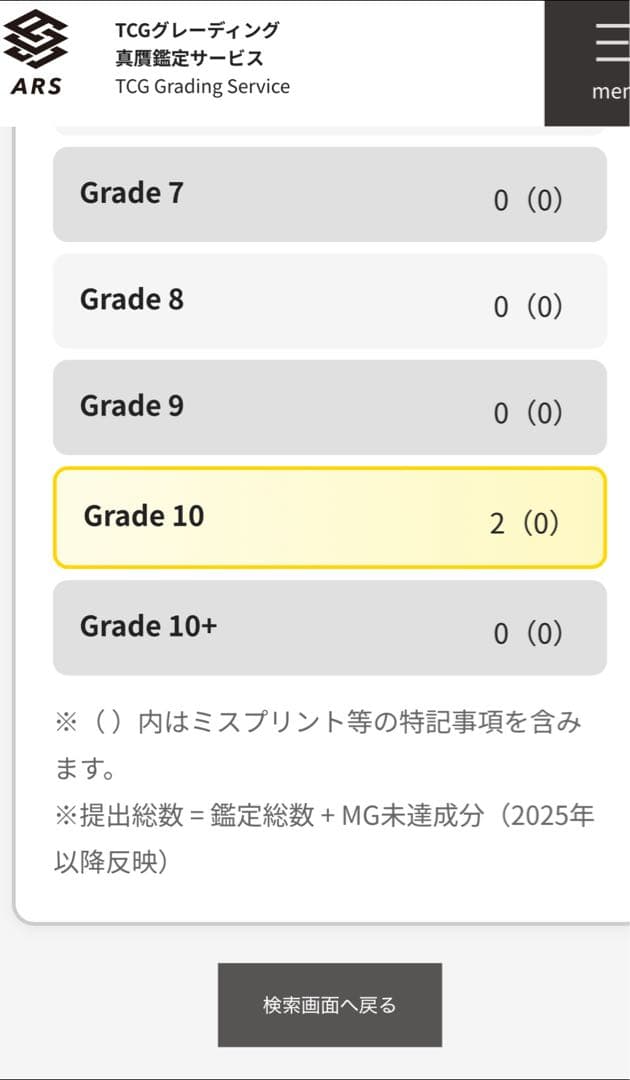Tap the 検索画面へ戻る button
The height and width of the screenshot is (1080, 630).
pos(329,1004)
